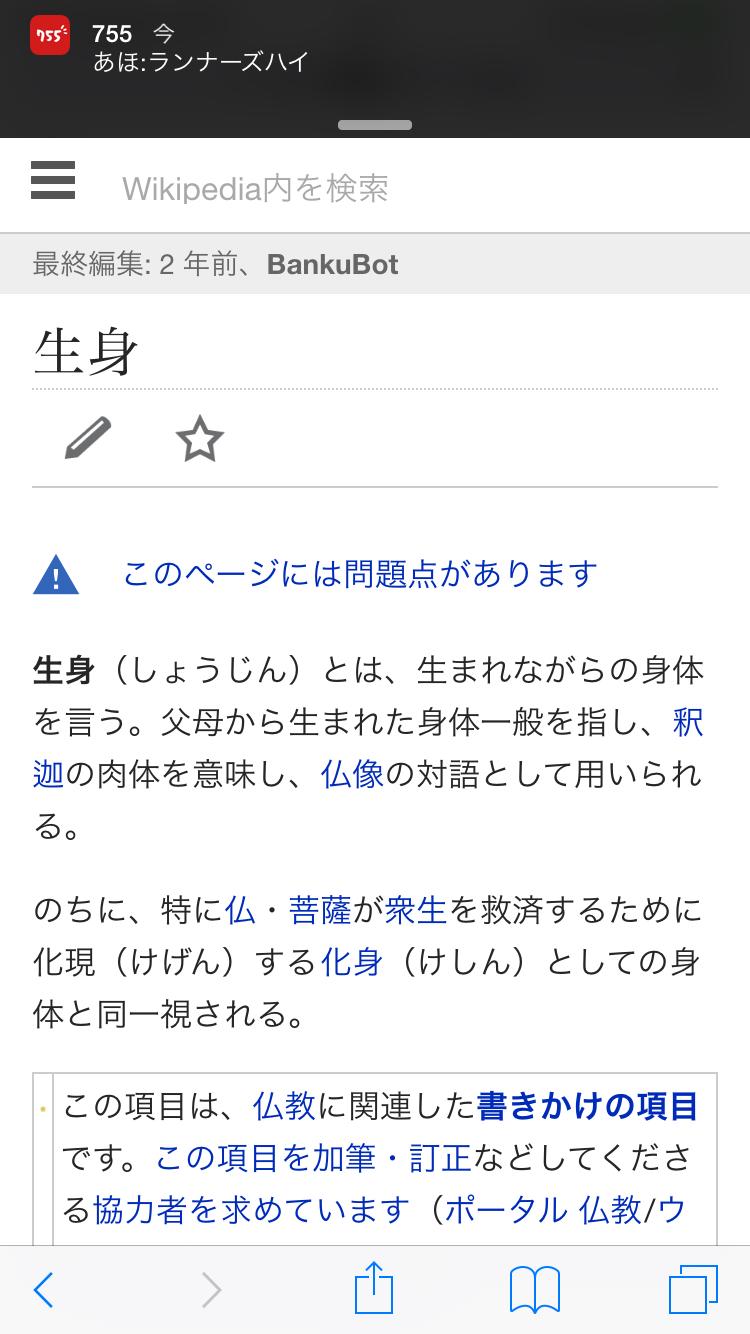This screenshot has width=750, height=1334.
Task: Tap the pencil icon to edit the article
Action: pos(89,437)
